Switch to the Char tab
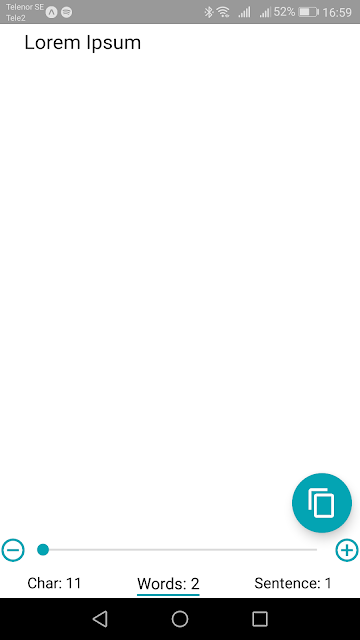Viewport: 360px width, 640px height. click(x=54, y=583)
